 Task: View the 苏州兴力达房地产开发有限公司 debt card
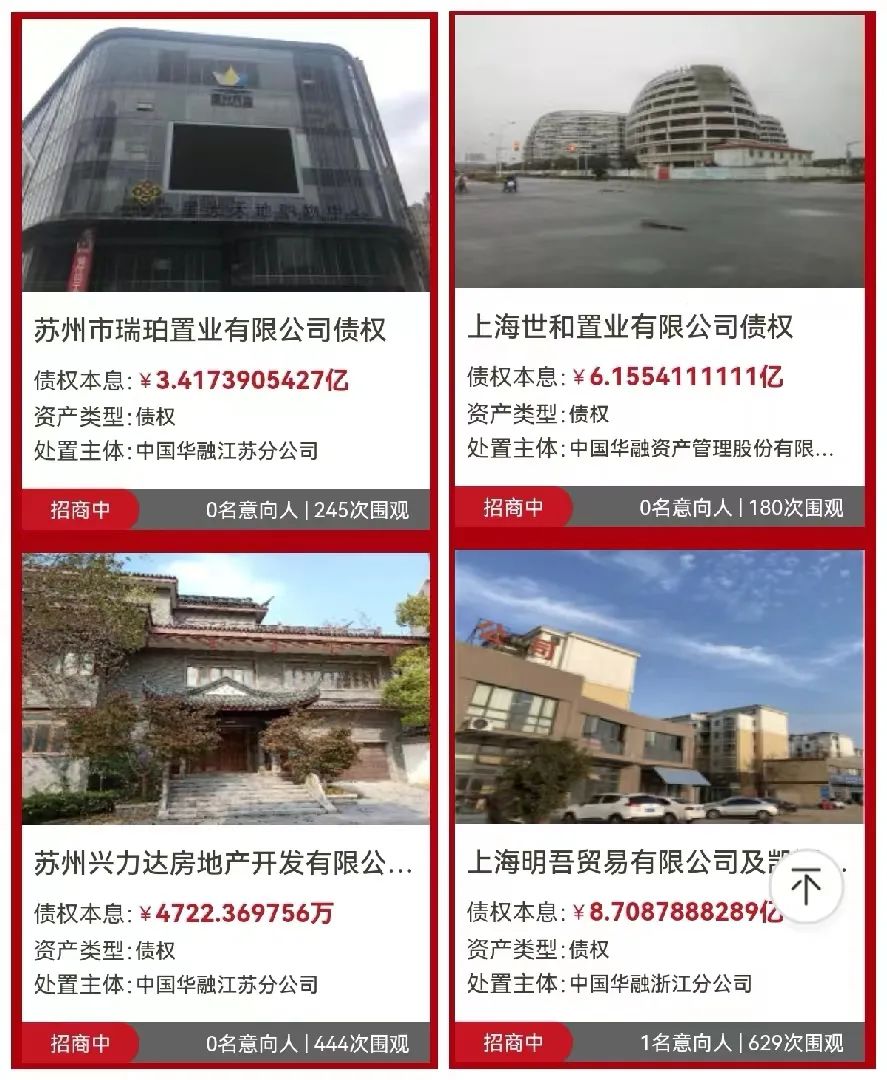[222, 862]
